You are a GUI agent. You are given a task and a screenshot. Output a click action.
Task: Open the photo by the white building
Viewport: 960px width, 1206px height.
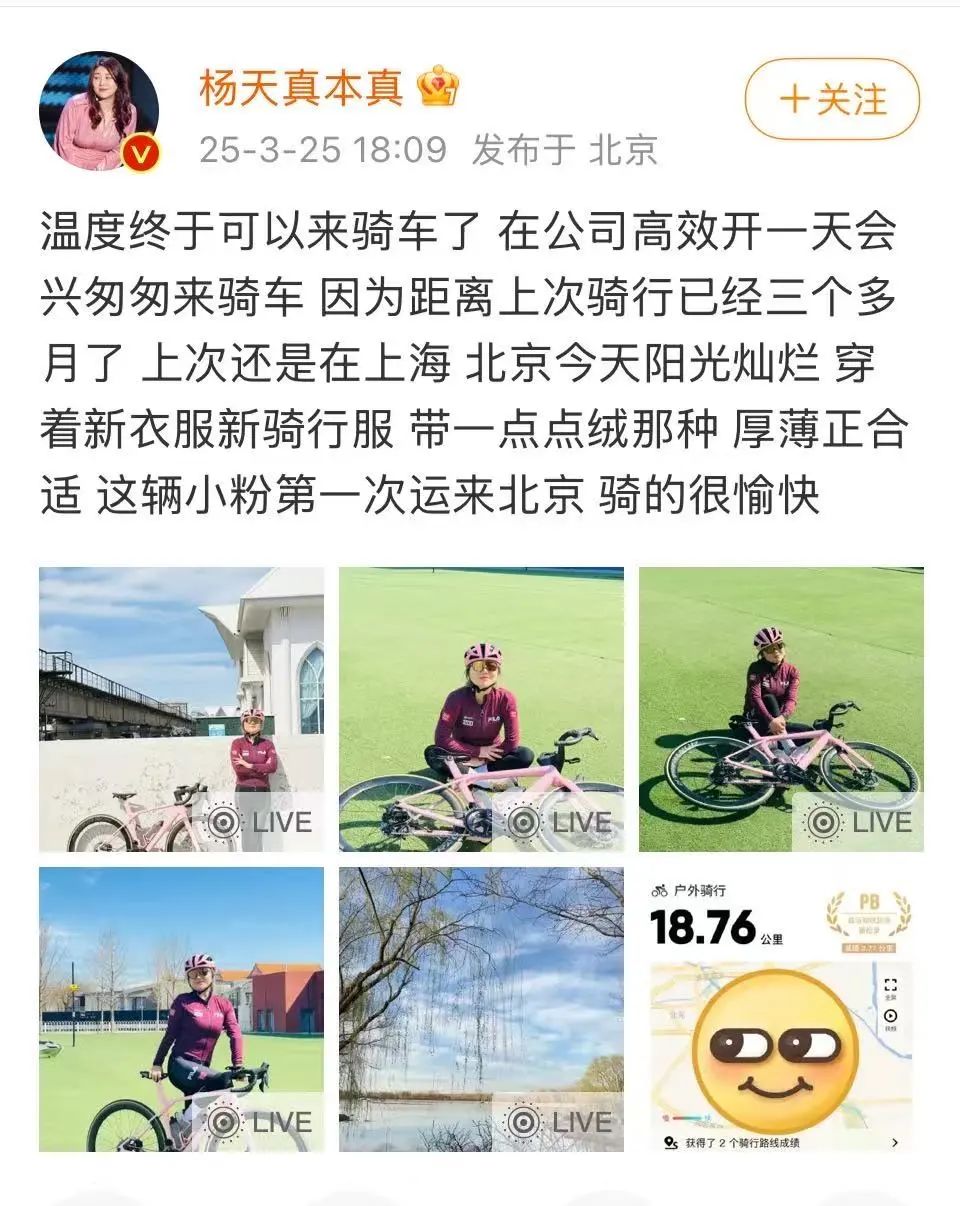[x=181, y=709]
